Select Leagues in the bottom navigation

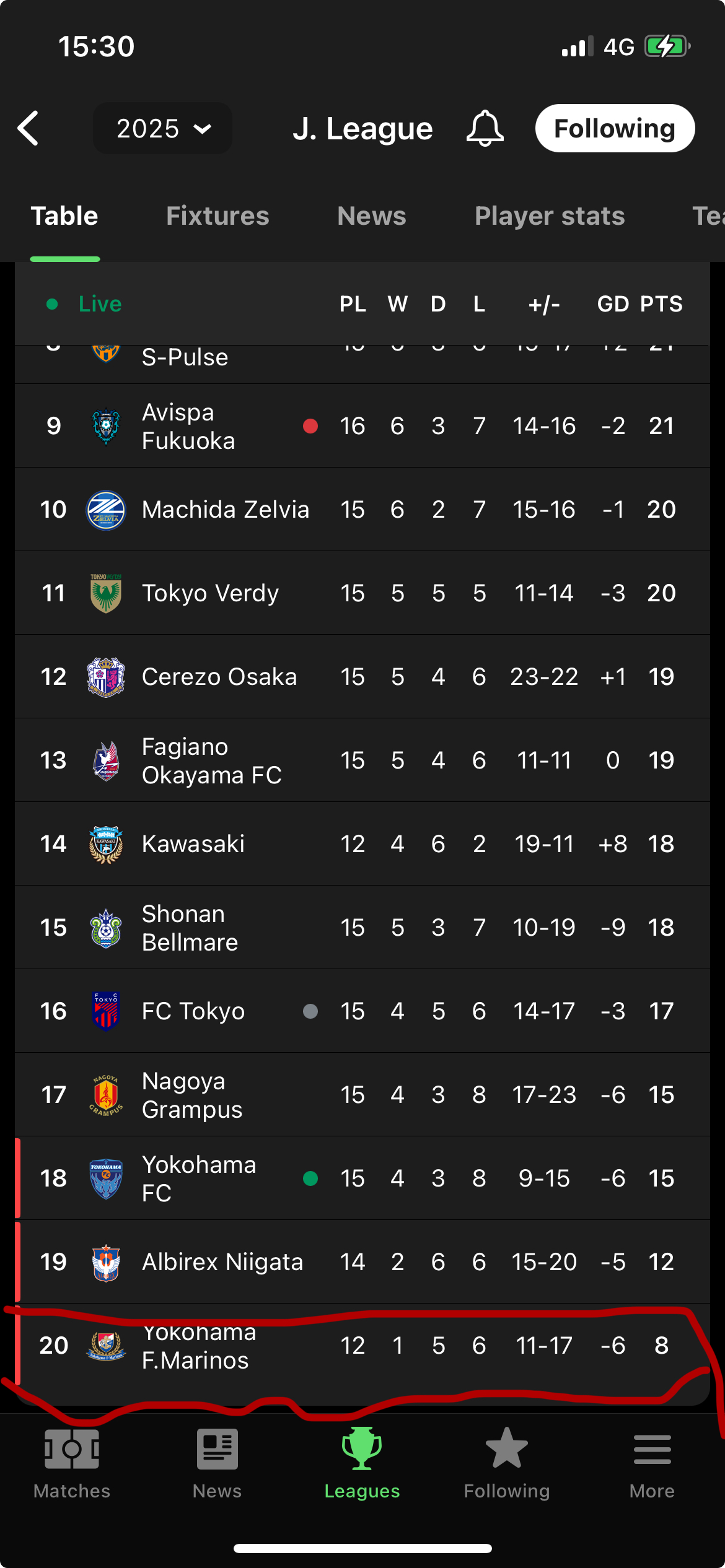pyautogui.click(x=362, y=1464)
